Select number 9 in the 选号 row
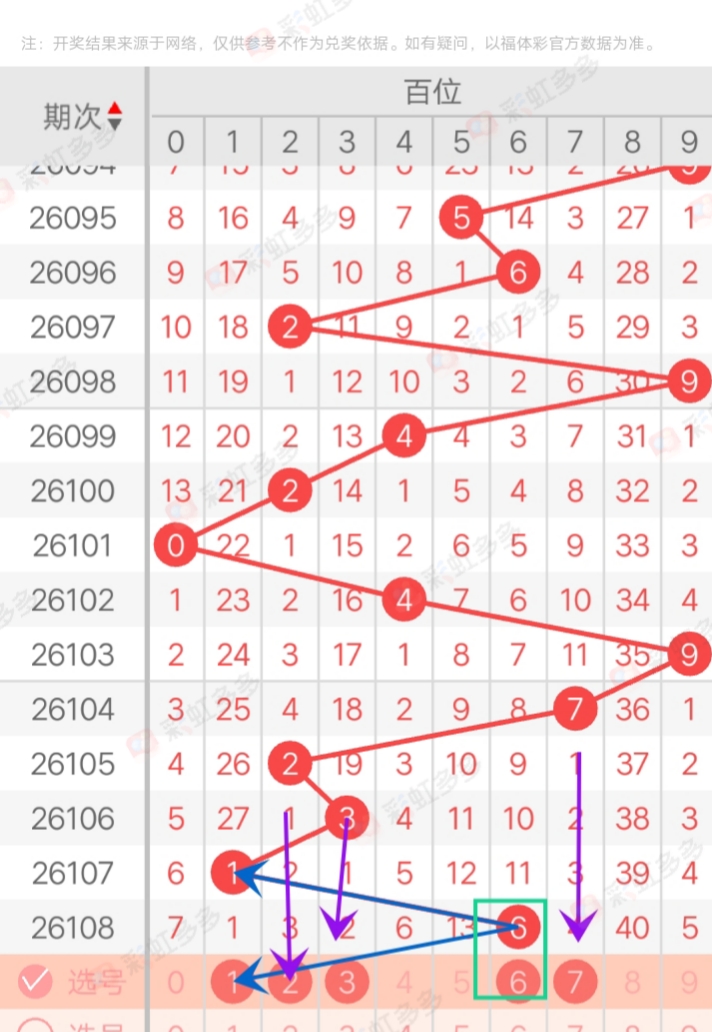 (x=688, y=983)
